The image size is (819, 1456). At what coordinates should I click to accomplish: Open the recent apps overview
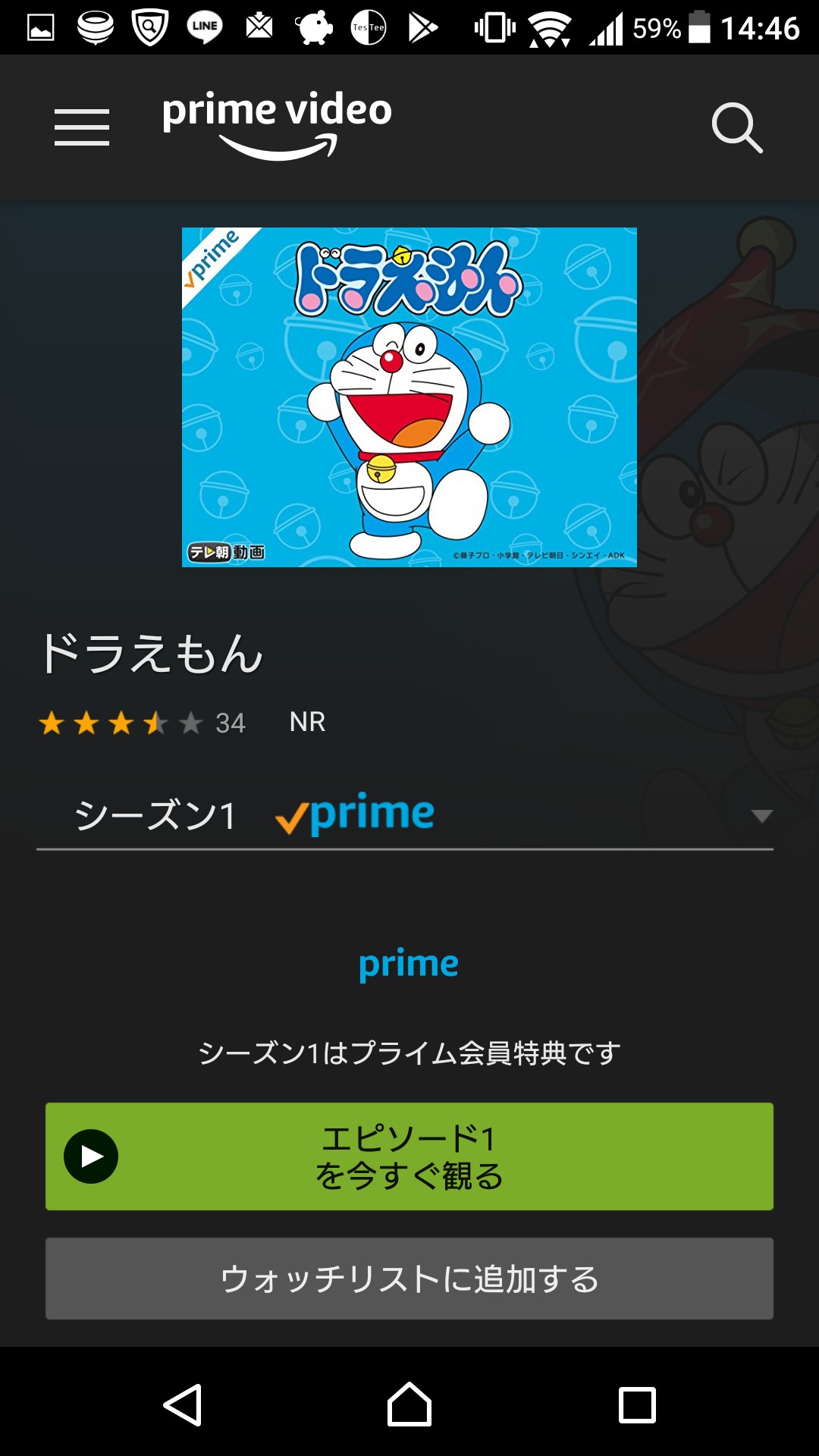point(637,1405)
